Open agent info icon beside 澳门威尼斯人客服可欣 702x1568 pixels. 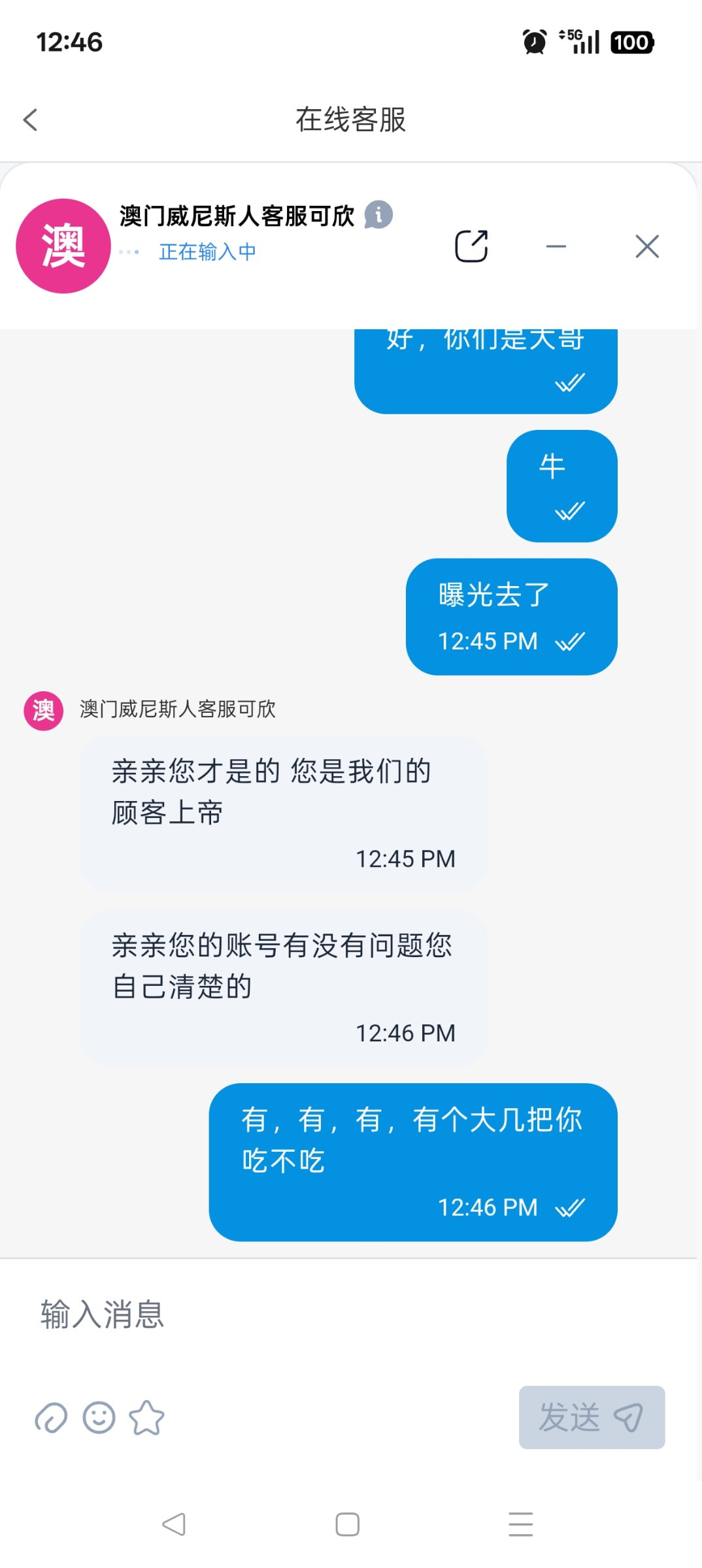(378, 214)
